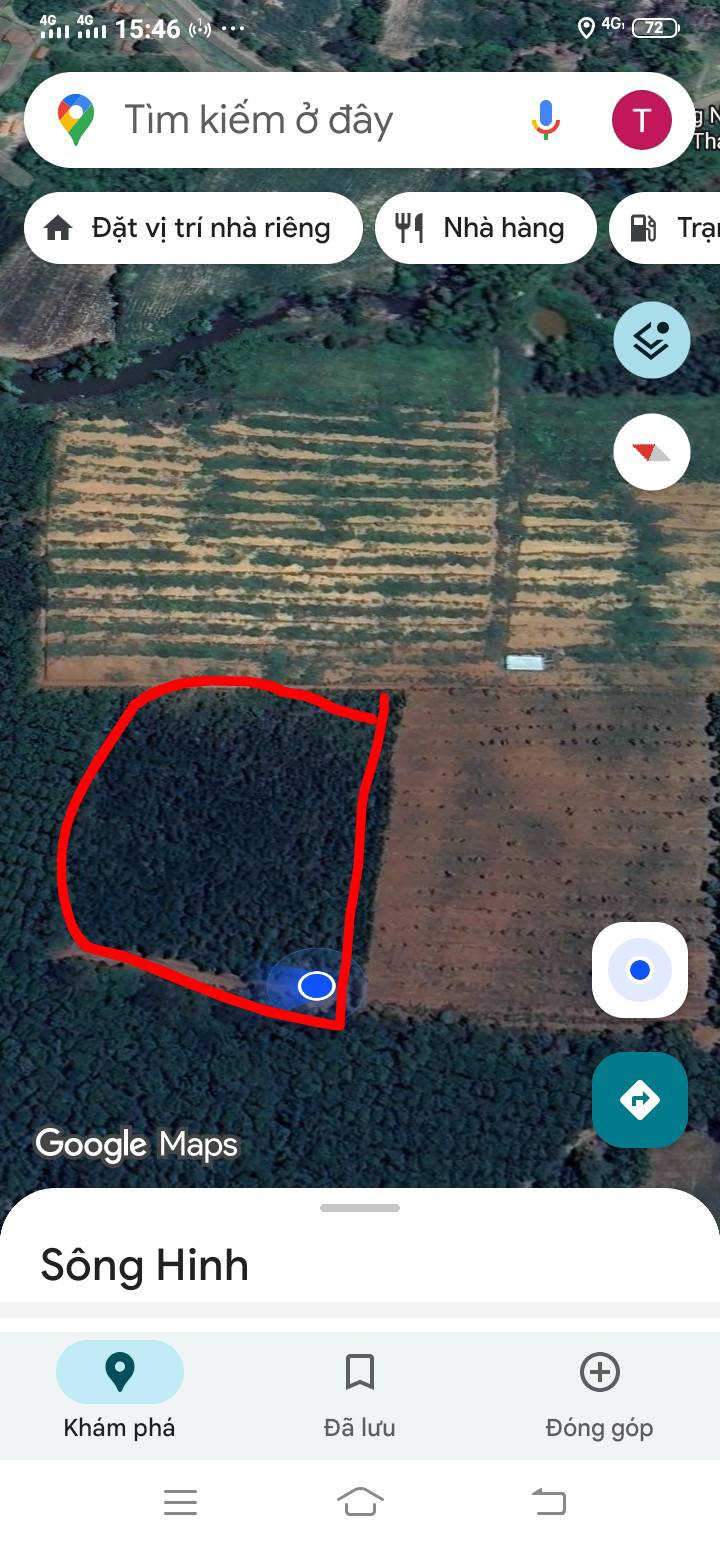Viewport: 720px width, 1544px height.
Task: Open the account profile avatar T
Action: pyautogui.click(x=641, y=120)
